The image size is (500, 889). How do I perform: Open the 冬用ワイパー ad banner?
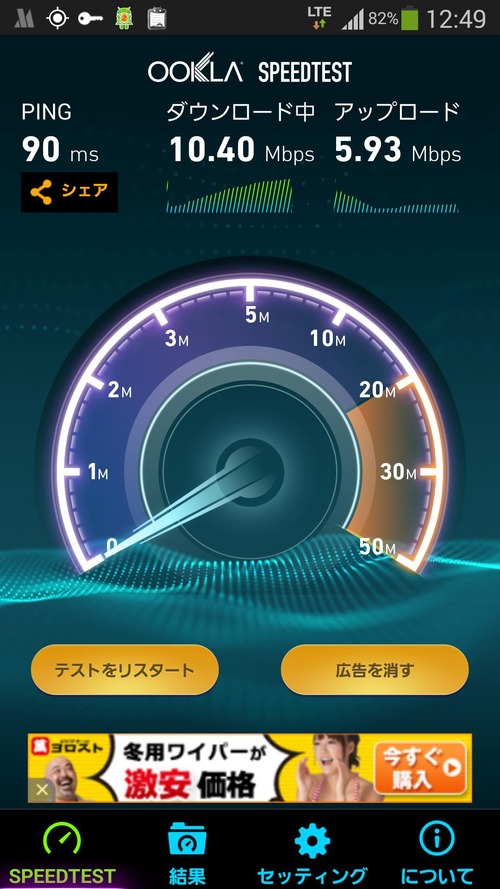point(249,768)
